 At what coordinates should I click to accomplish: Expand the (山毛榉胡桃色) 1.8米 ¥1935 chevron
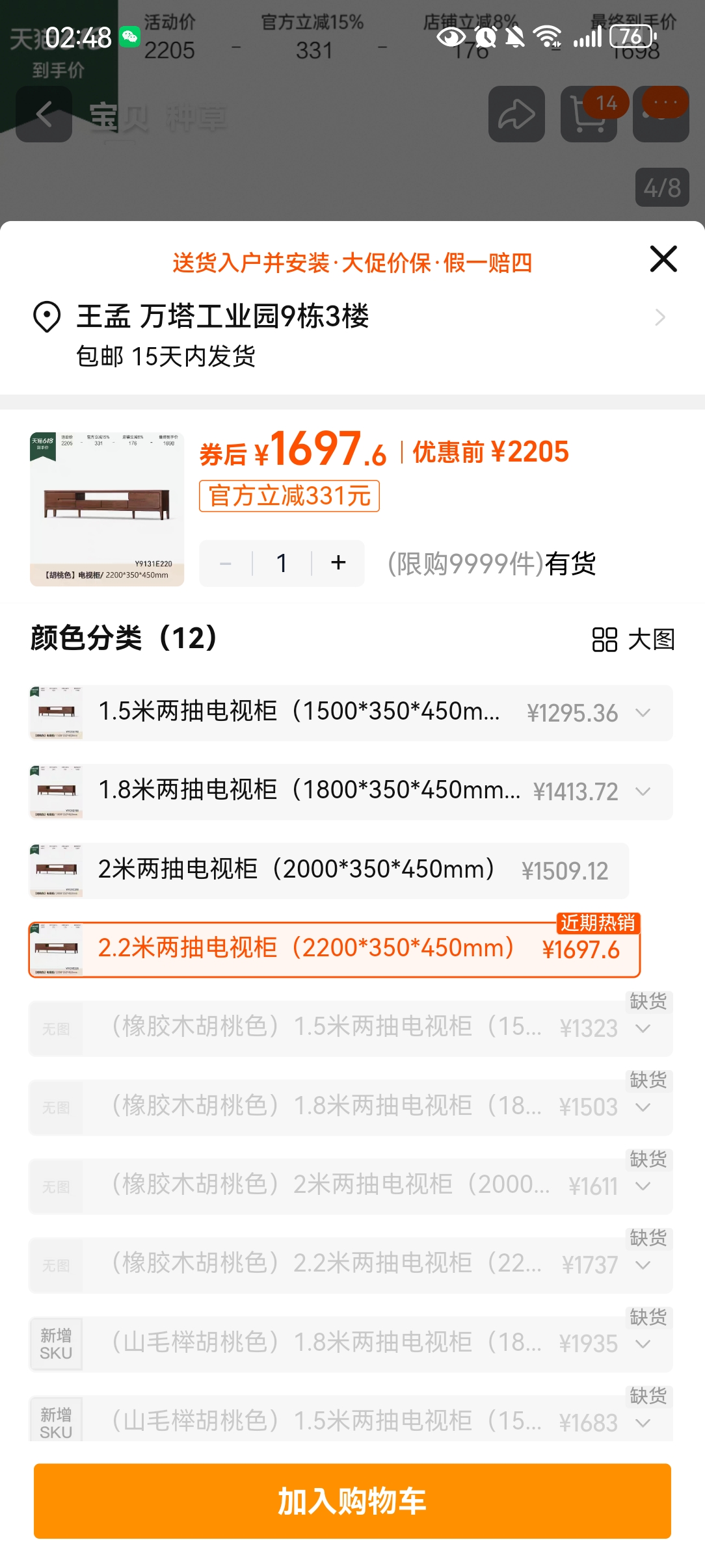pos(643,1343)
